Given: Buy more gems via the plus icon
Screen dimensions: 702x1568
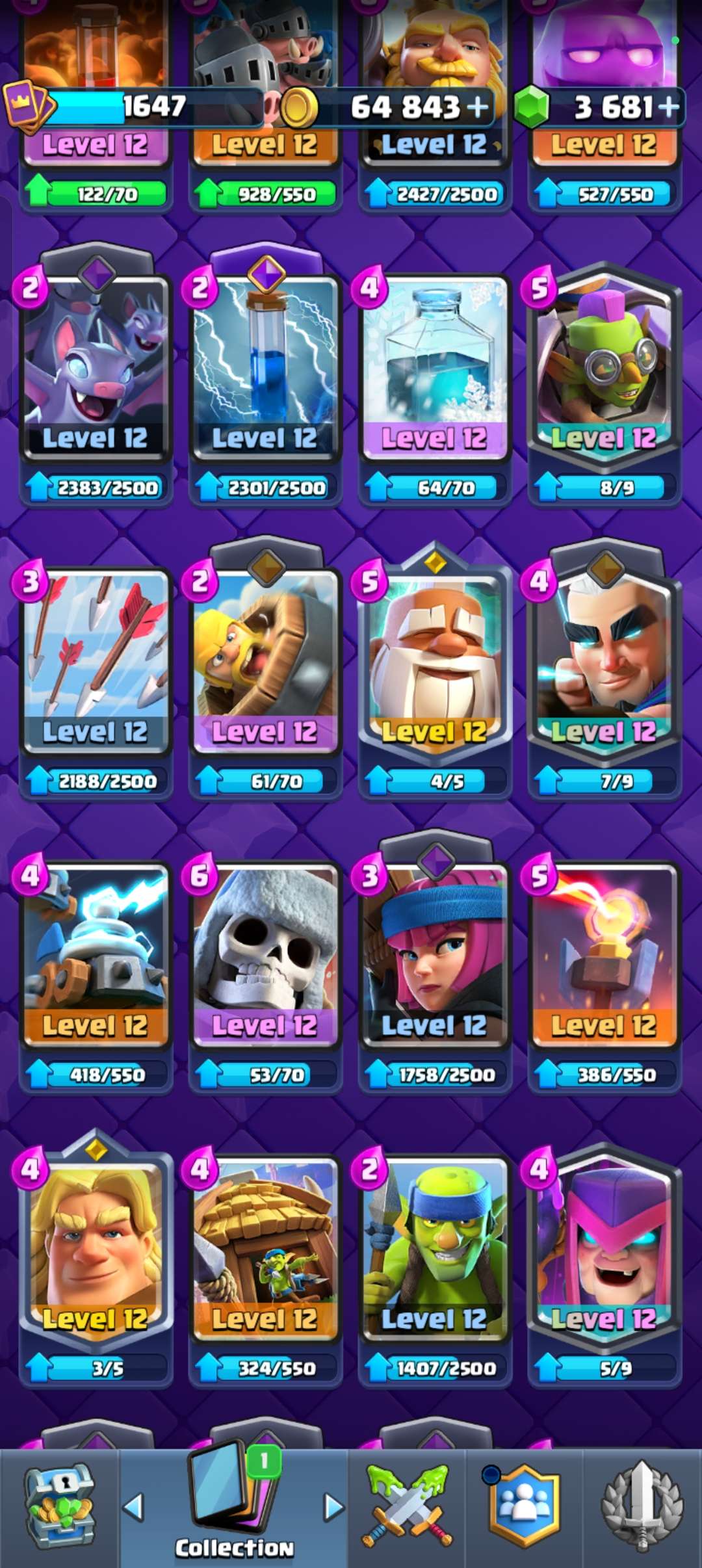Looking at the screenshot, I should [669, 107].
